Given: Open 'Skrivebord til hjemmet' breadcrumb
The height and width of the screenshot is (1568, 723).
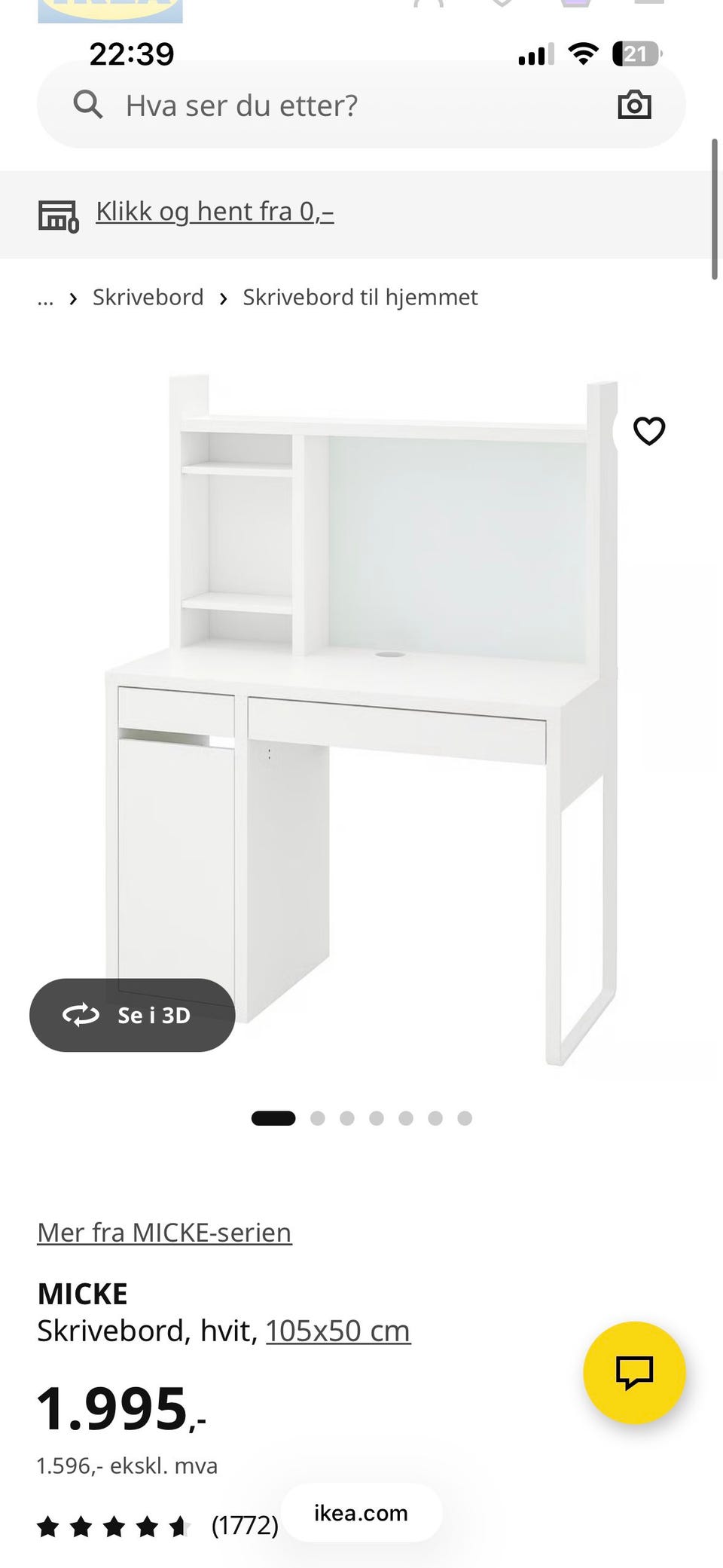Looking at the screenshot, I should point(360,297).
